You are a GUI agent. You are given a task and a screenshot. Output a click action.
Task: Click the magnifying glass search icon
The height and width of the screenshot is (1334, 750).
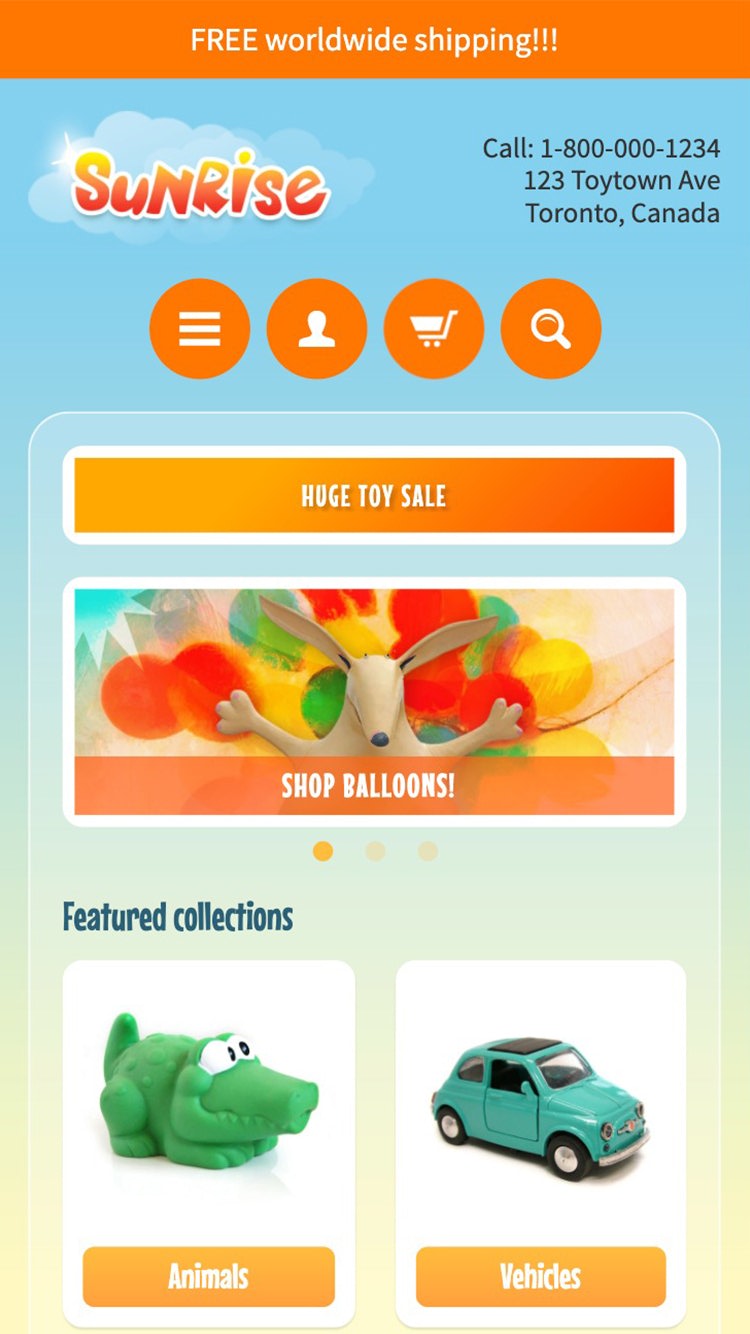pos(550,328)
